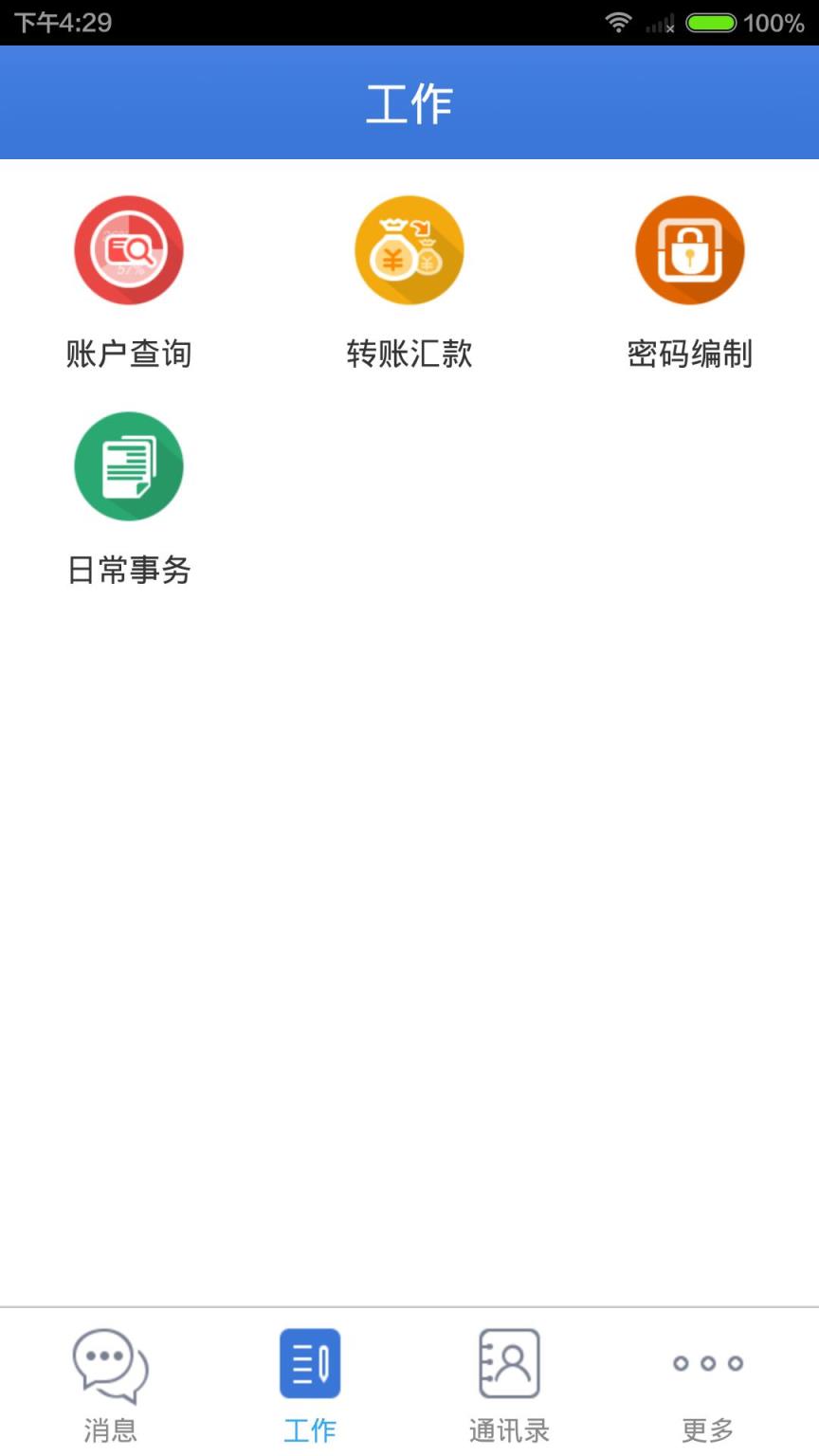Select the 工作 tab label
Image resolution: width=819 pixels, height=1456 pixels.
click(310, 1429)
